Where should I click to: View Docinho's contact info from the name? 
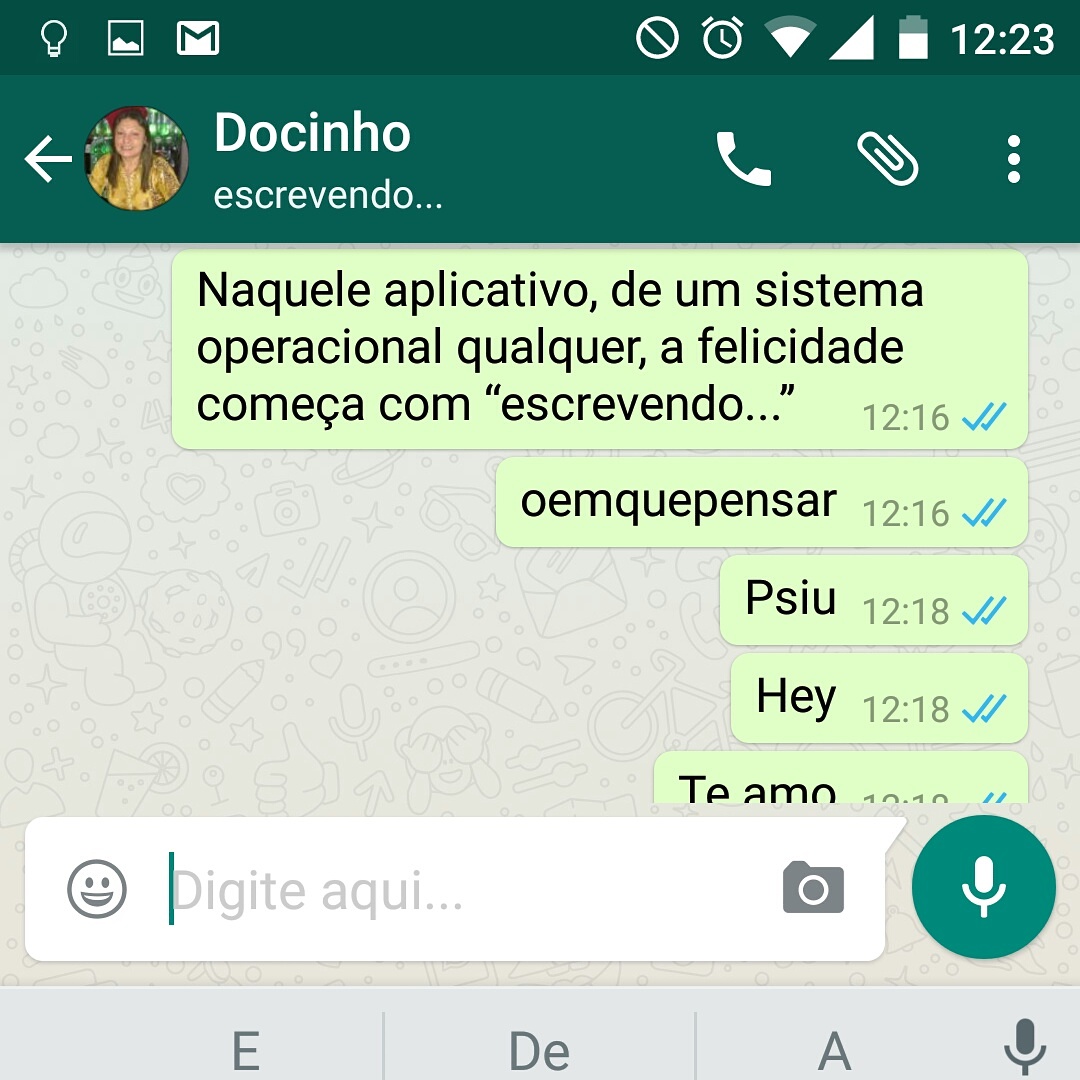[312, 134]
